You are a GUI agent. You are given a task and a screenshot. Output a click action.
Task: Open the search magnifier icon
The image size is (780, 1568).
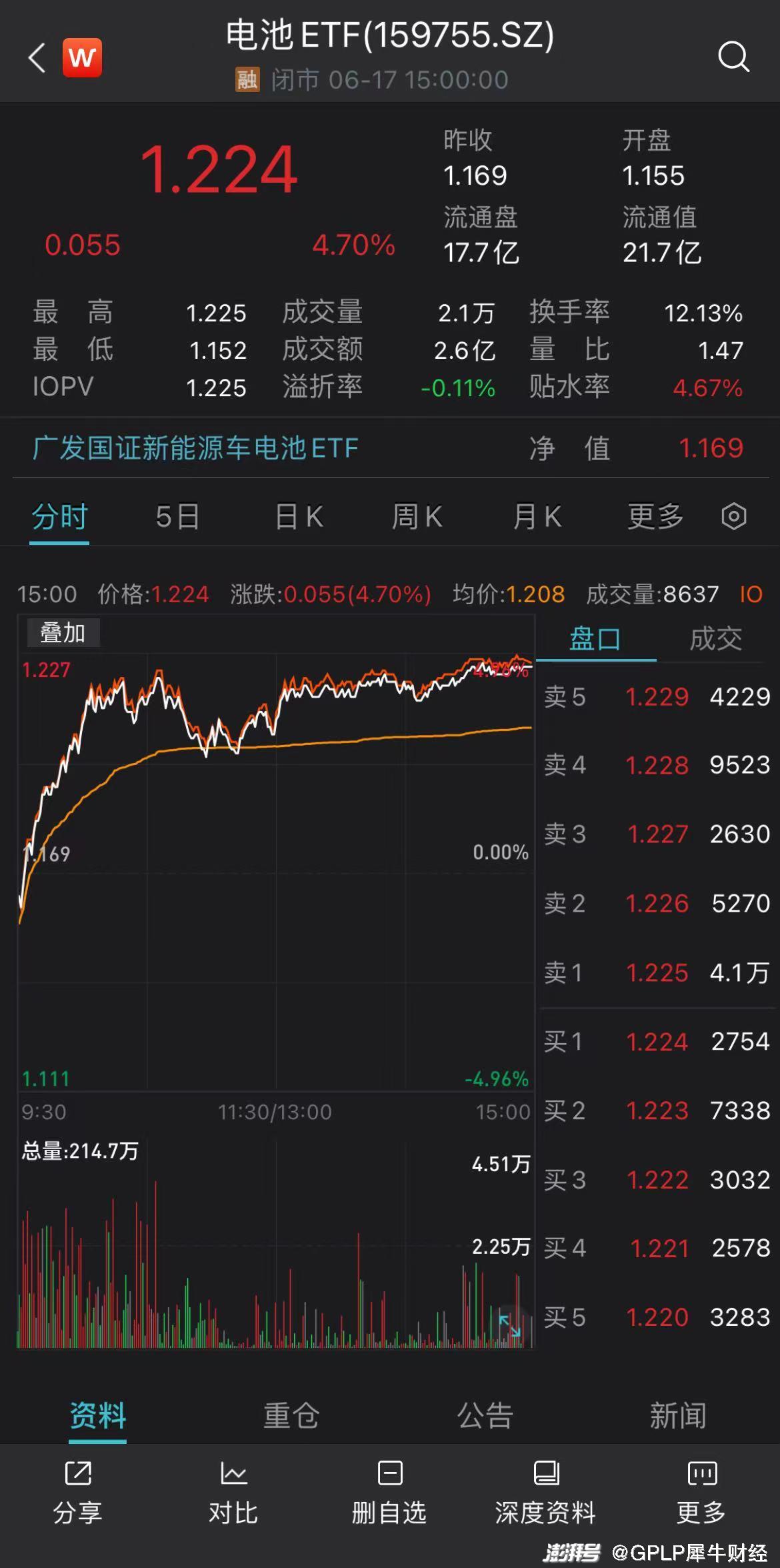734,57
